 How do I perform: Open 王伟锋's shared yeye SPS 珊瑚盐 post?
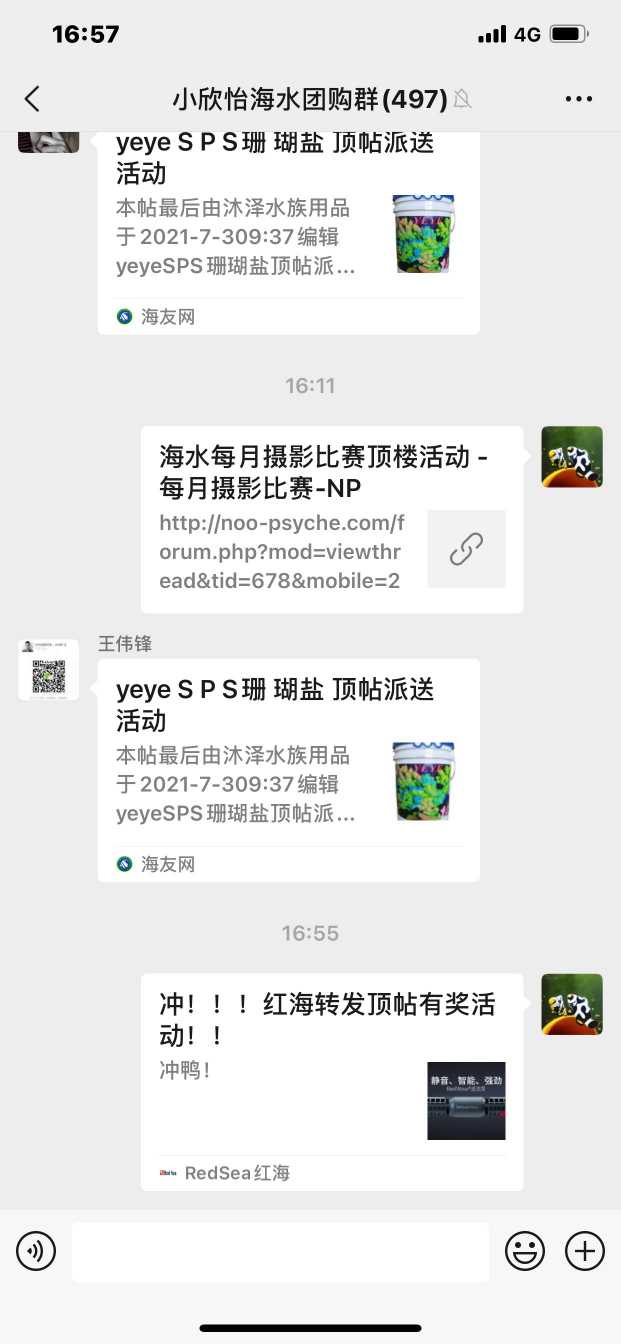point(288,769)
